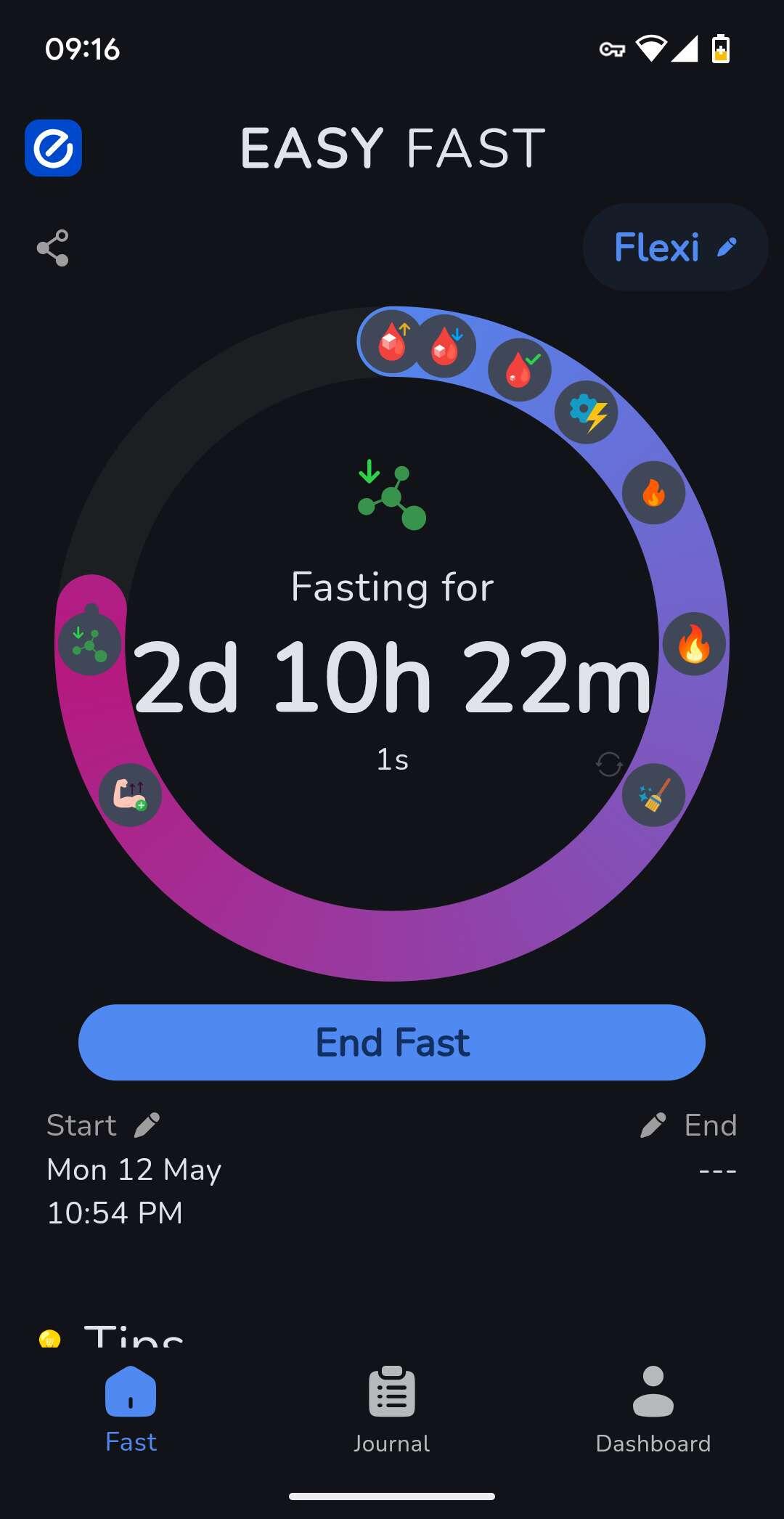Tap the gear and lightning stage icon
The image size is (784, 1519).
[x=587, y=412]
